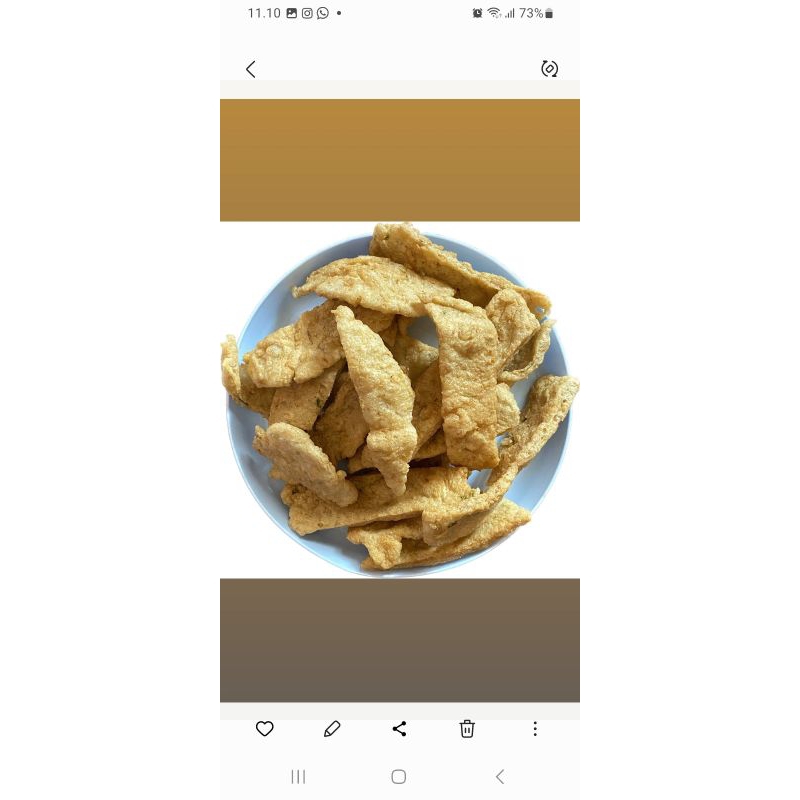
Task: Tap the auto-rotate icon at the top right
Action: [x=549, y=68]
